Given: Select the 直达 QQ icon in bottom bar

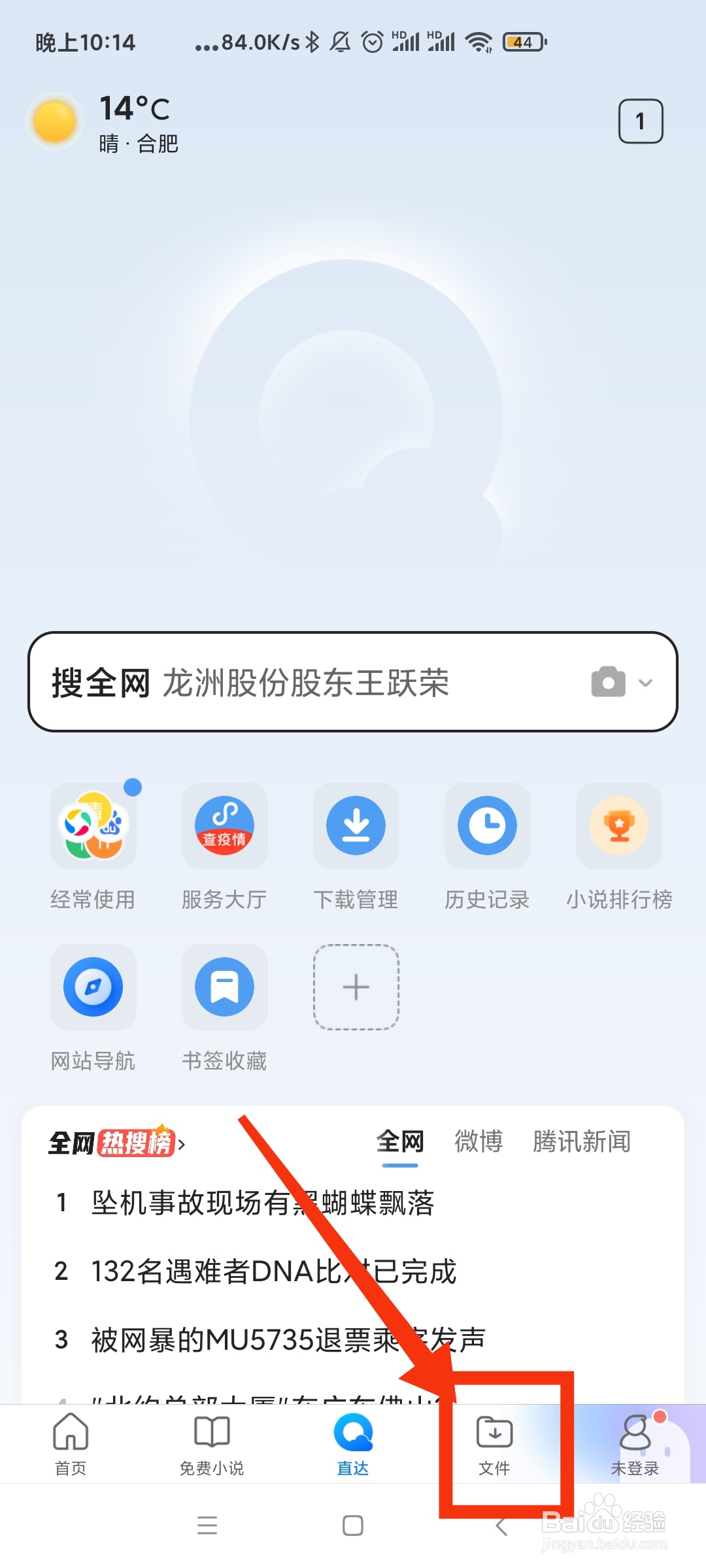Looking at the screenshot, I should pyautogui.click(x=352, y=1437).
